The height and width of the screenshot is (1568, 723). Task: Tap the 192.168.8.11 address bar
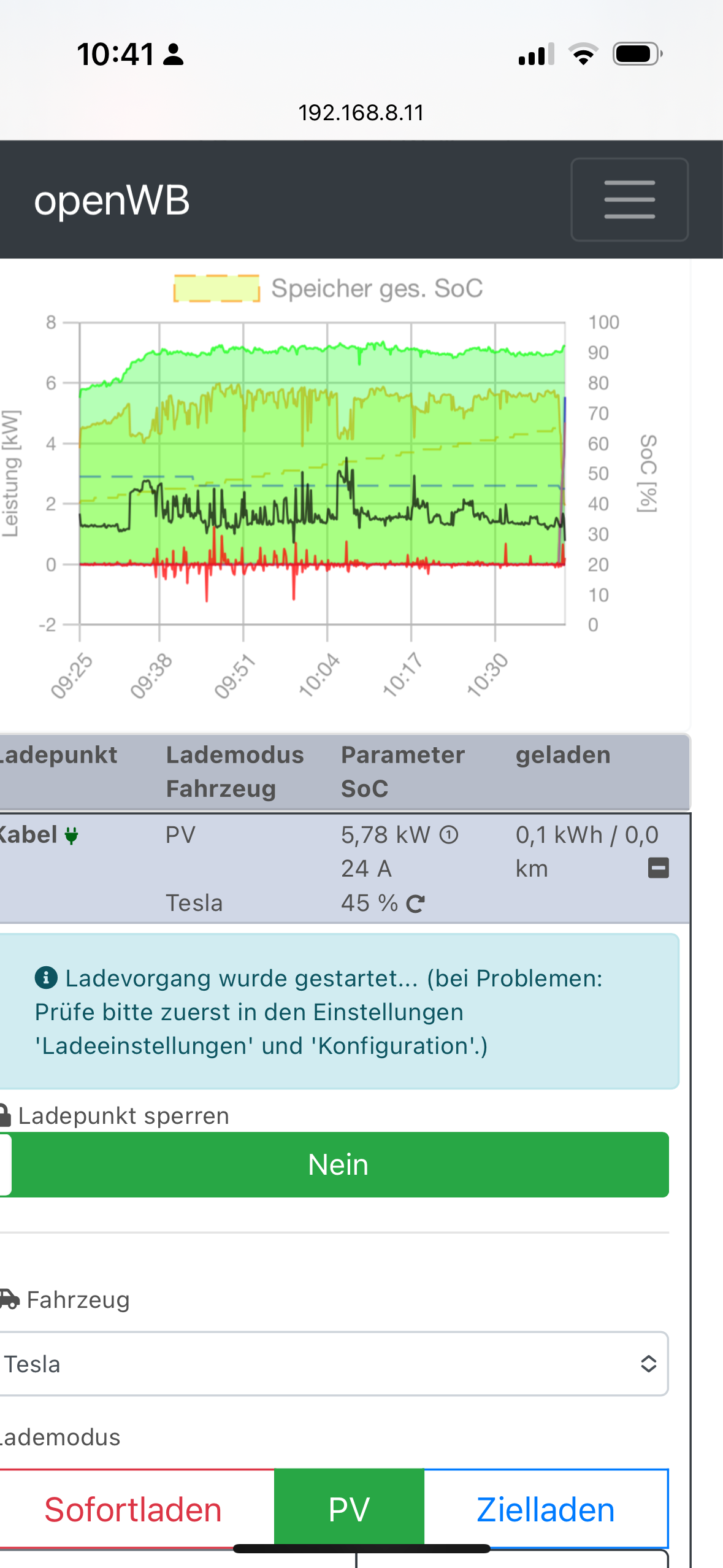[361, 113]
